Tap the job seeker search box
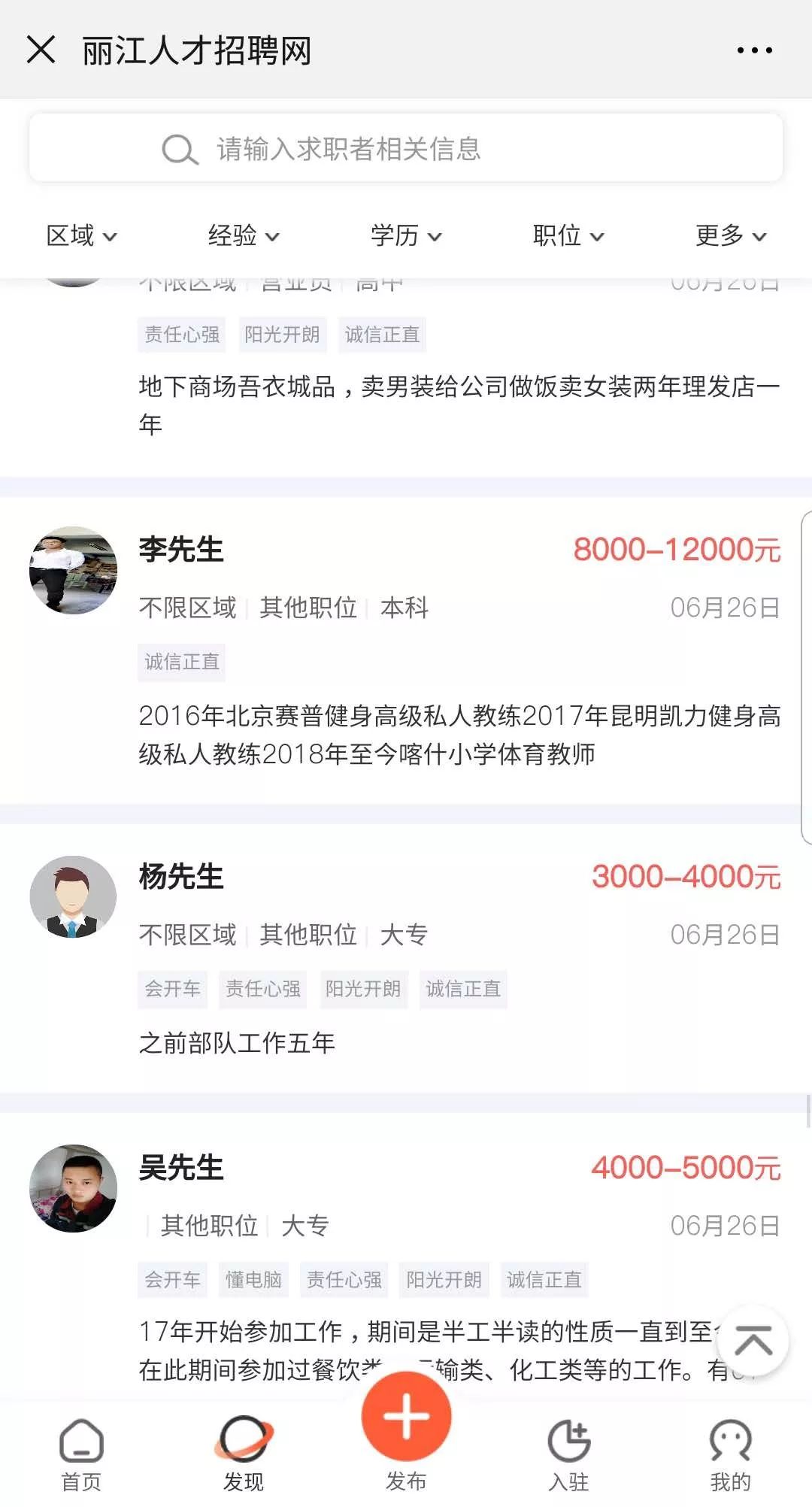Screen dimensions: 812x1507 point(406,148)
